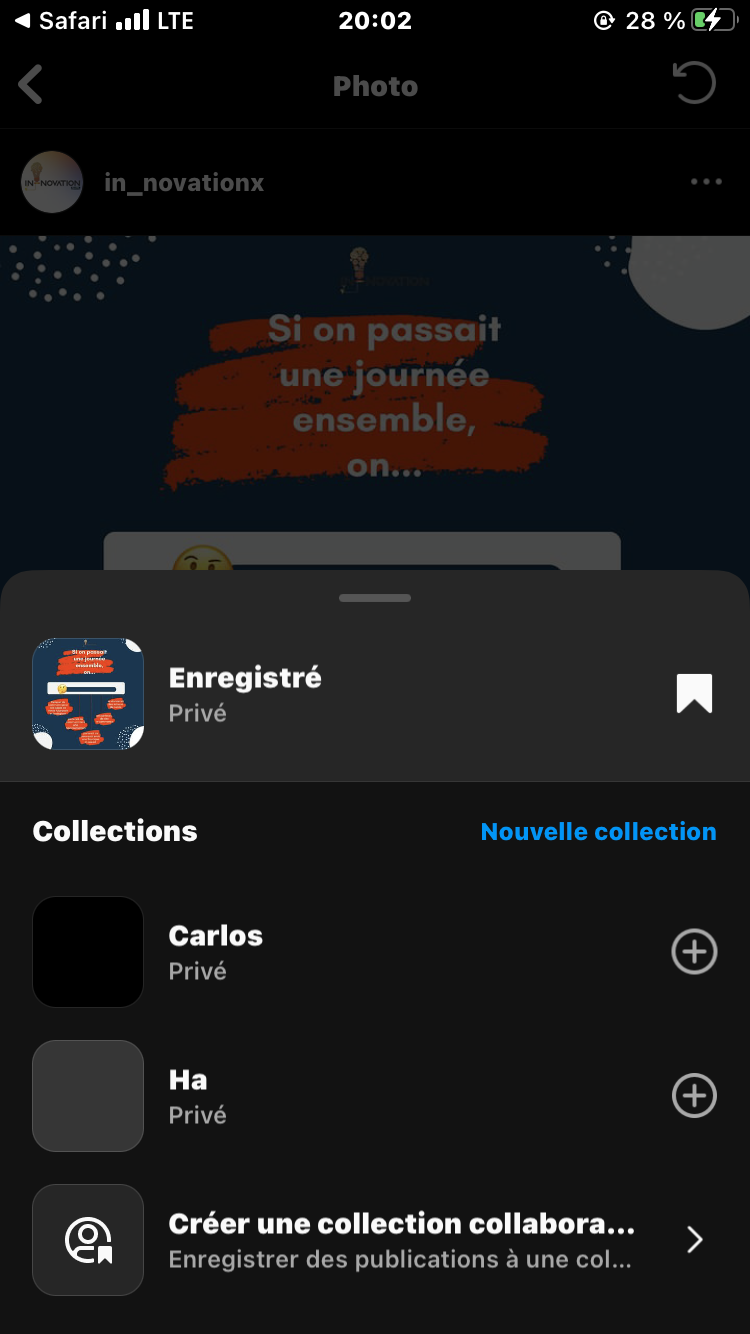Tap the sheet's drag handle
750x1334 pixels.
pos(375,598)
